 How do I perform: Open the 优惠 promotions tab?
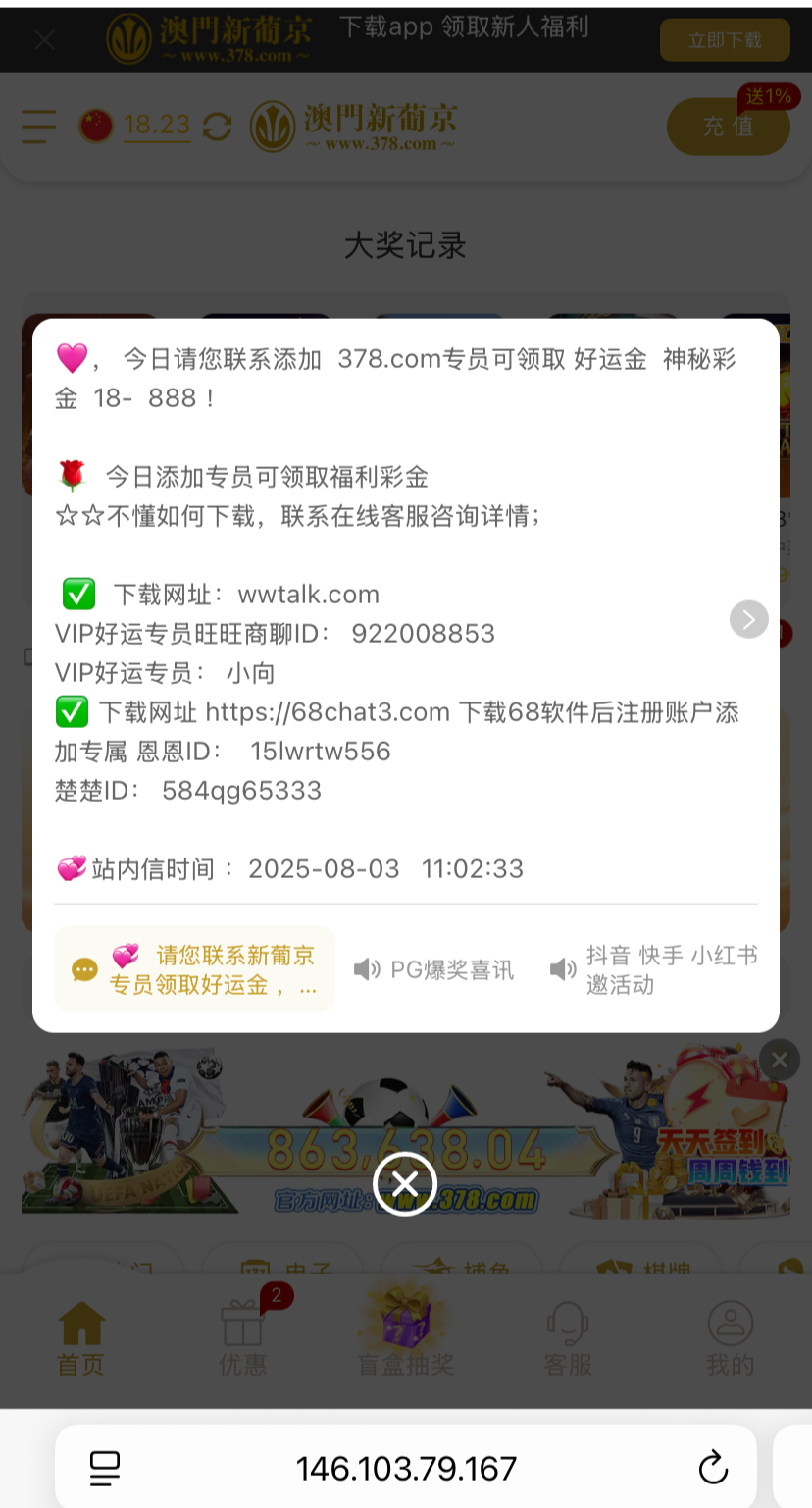click(x=243, y=1338)
